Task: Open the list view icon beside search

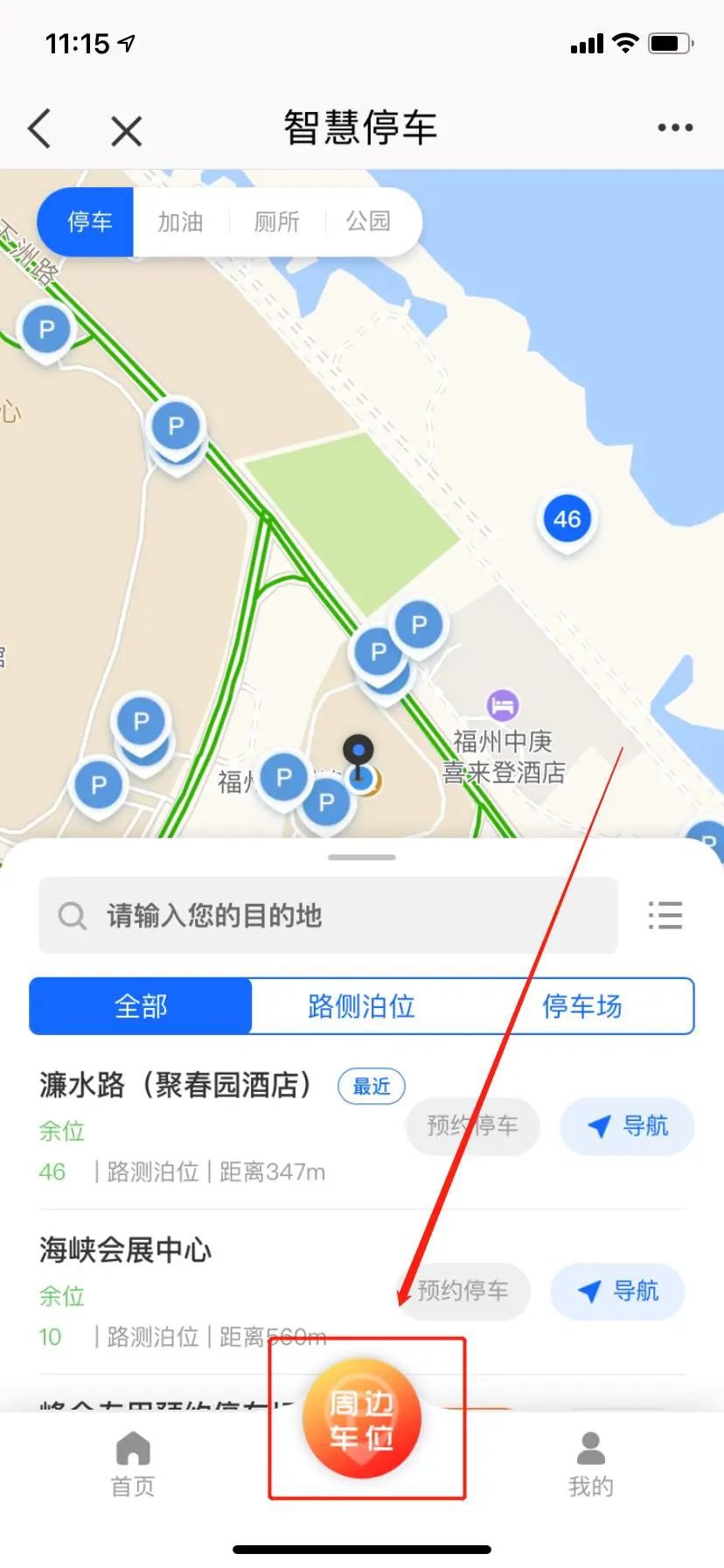Action: [x=665, y=915]
